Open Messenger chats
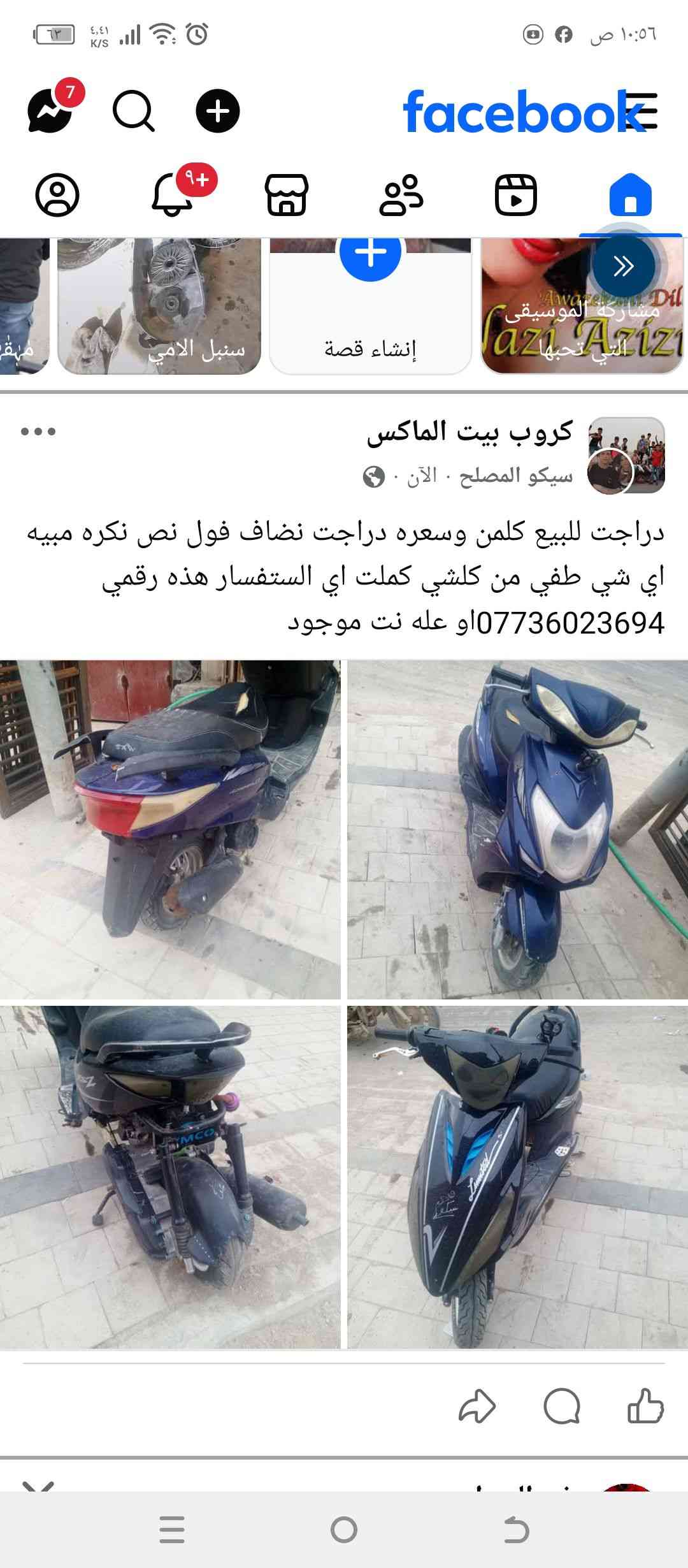The height and width of the screenshot is (1568, 688). pyautogui.click(x=51, y=111)
